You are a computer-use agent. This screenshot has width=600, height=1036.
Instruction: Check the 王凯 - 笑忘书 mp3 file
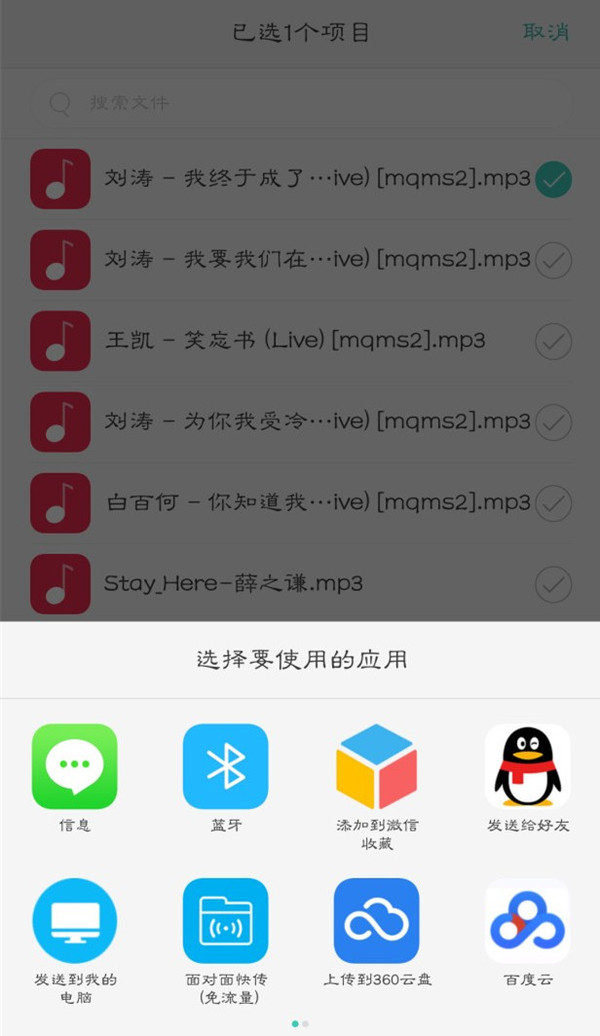553,342
